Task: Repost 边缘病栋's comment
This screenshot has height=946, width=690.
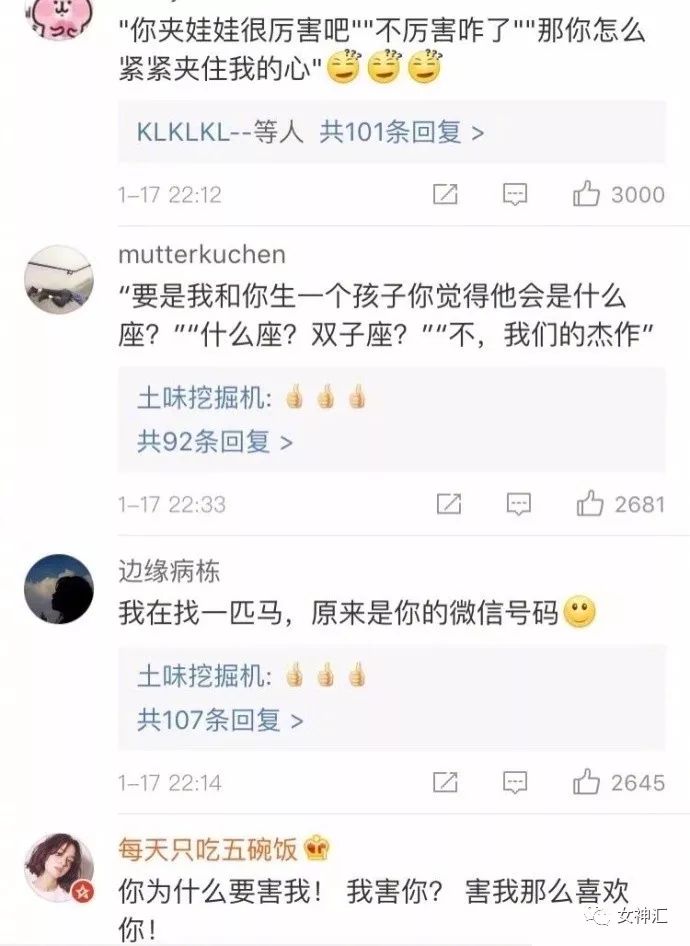Action: tap(445, 782)
